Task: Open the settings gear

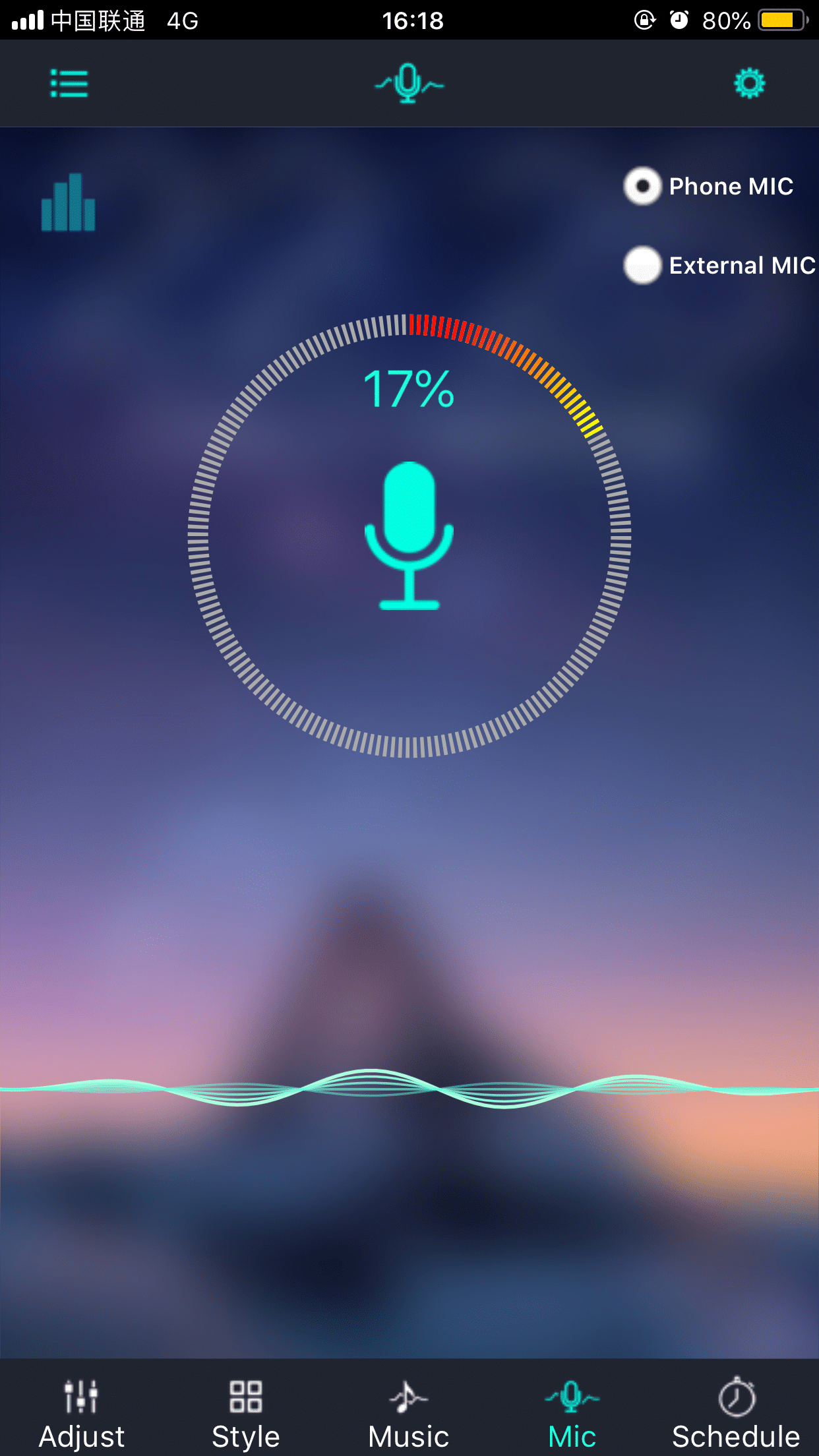Action: click(748, 83)
